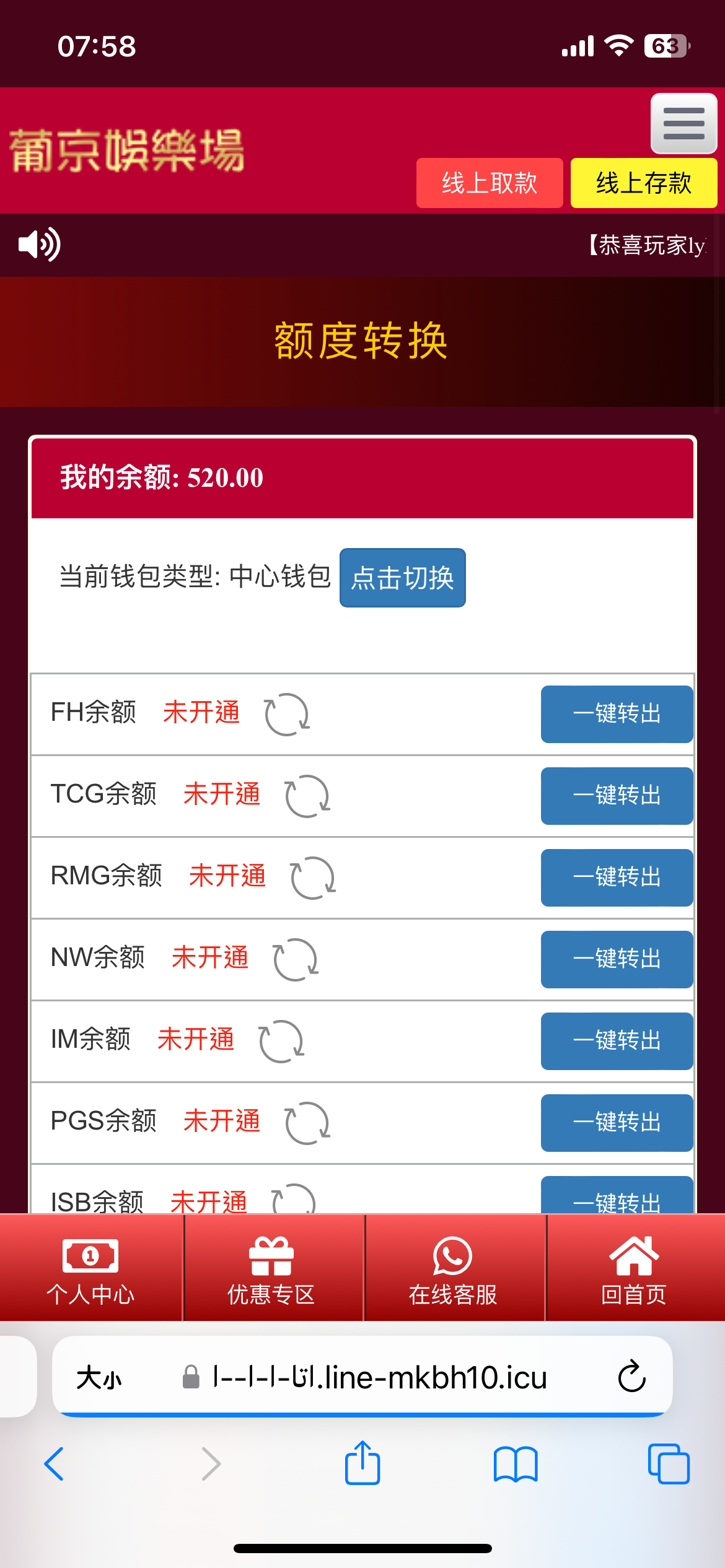The height and width of the screenshot is (1568, 725).
Task: Transfer out PGS余额 with 一键转出
Action: pos(617,1123)
